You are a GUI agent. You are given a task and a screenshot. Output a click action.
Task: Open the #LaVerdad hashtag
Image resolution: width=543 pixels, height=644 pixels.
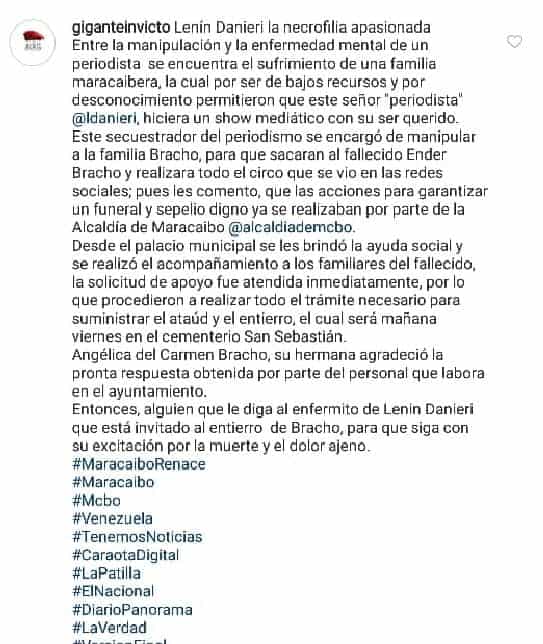pyautogui.click(x=109, y=628)
